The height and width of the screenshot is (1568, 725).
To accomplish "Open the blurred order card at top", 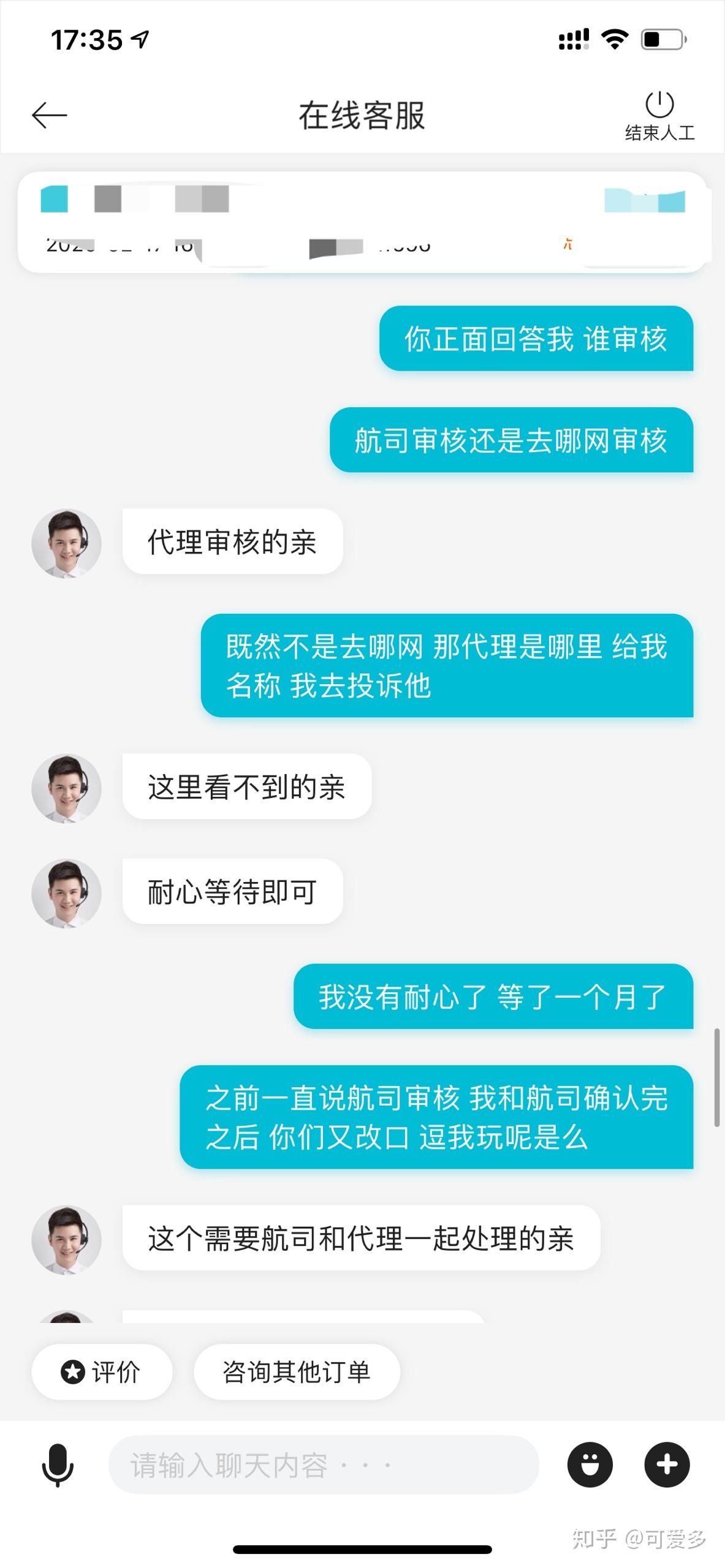I will coord(362,222).
